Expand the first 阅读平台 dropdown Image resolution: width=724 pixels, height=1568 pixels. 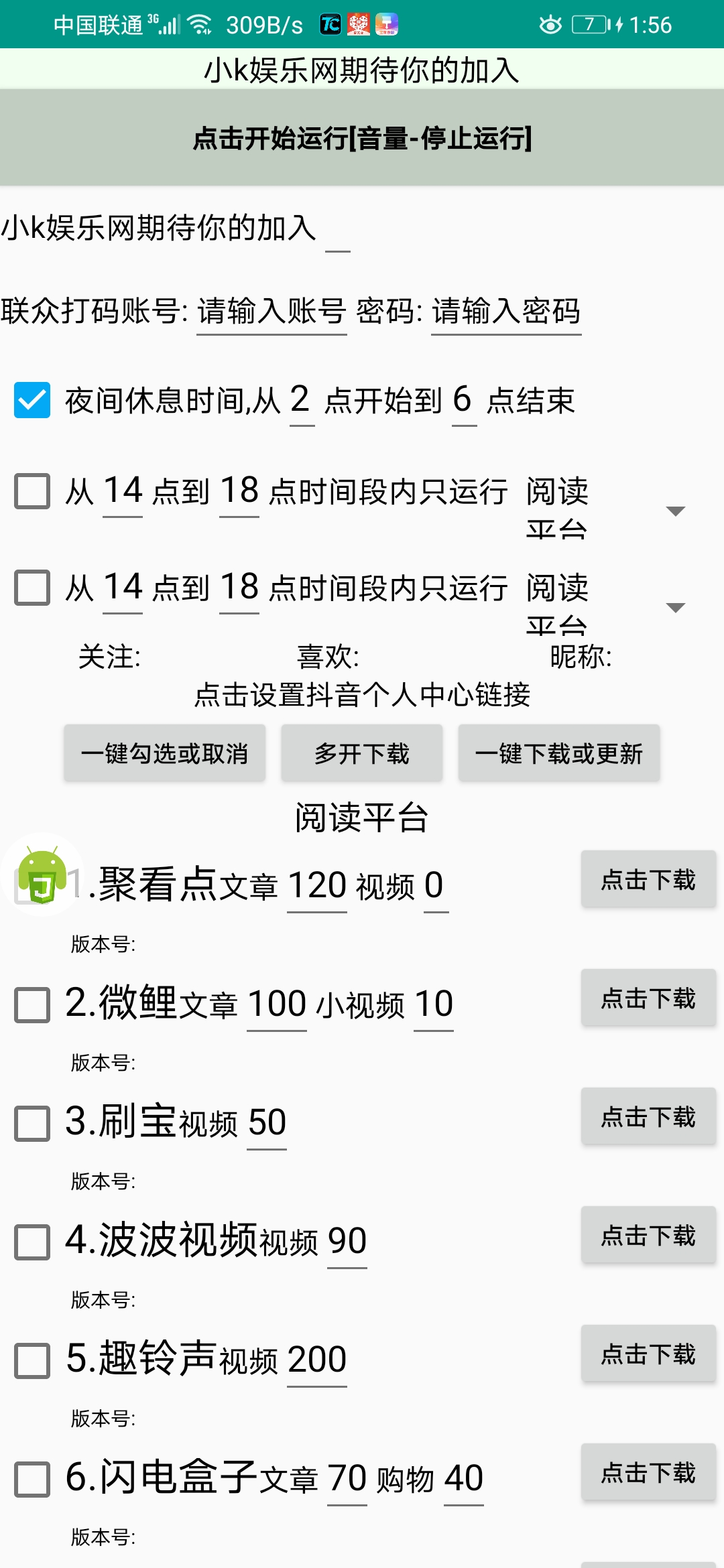[x=676, y=509]
